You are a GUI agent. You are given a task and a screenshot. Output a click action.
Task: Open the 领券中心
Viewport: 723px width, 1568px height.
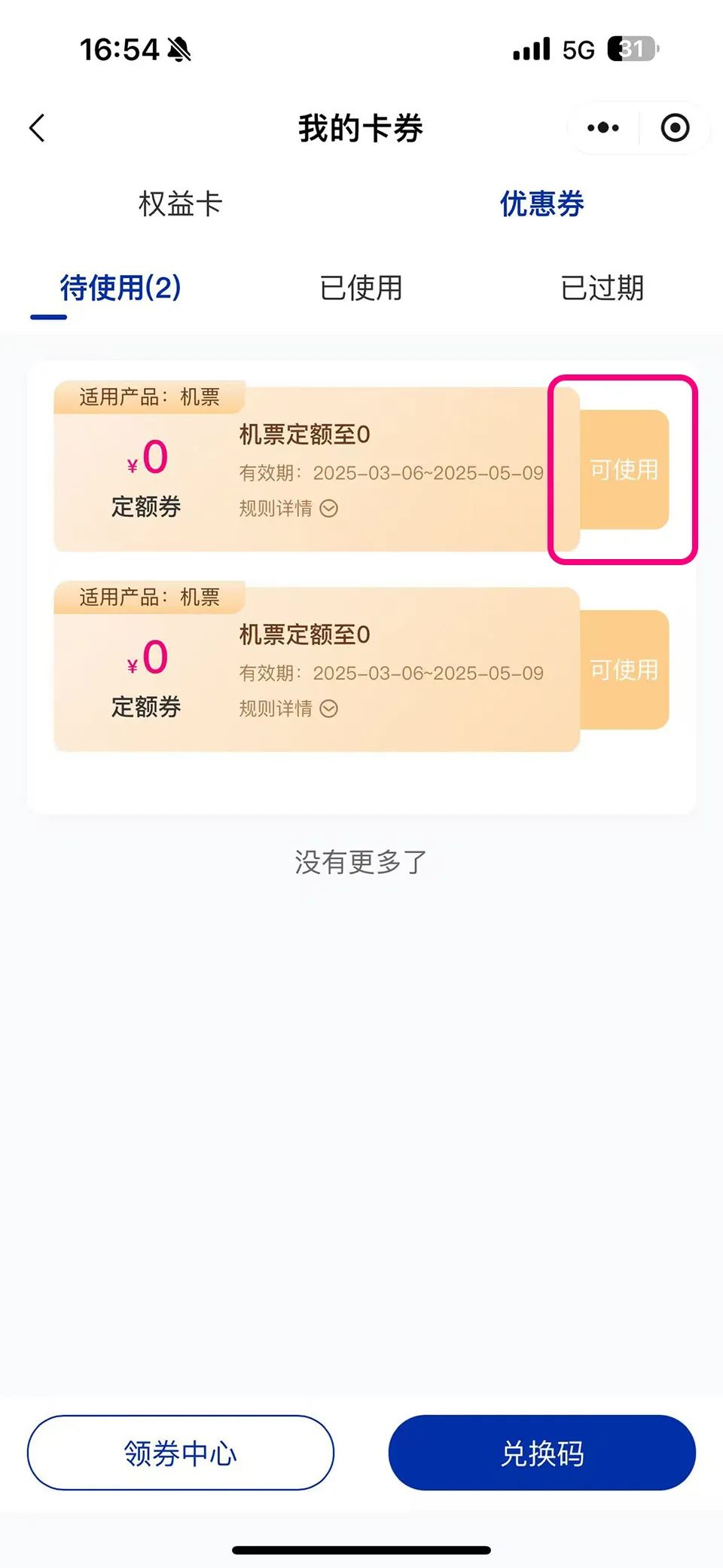pyautogui.click(x=181, y=1453)
